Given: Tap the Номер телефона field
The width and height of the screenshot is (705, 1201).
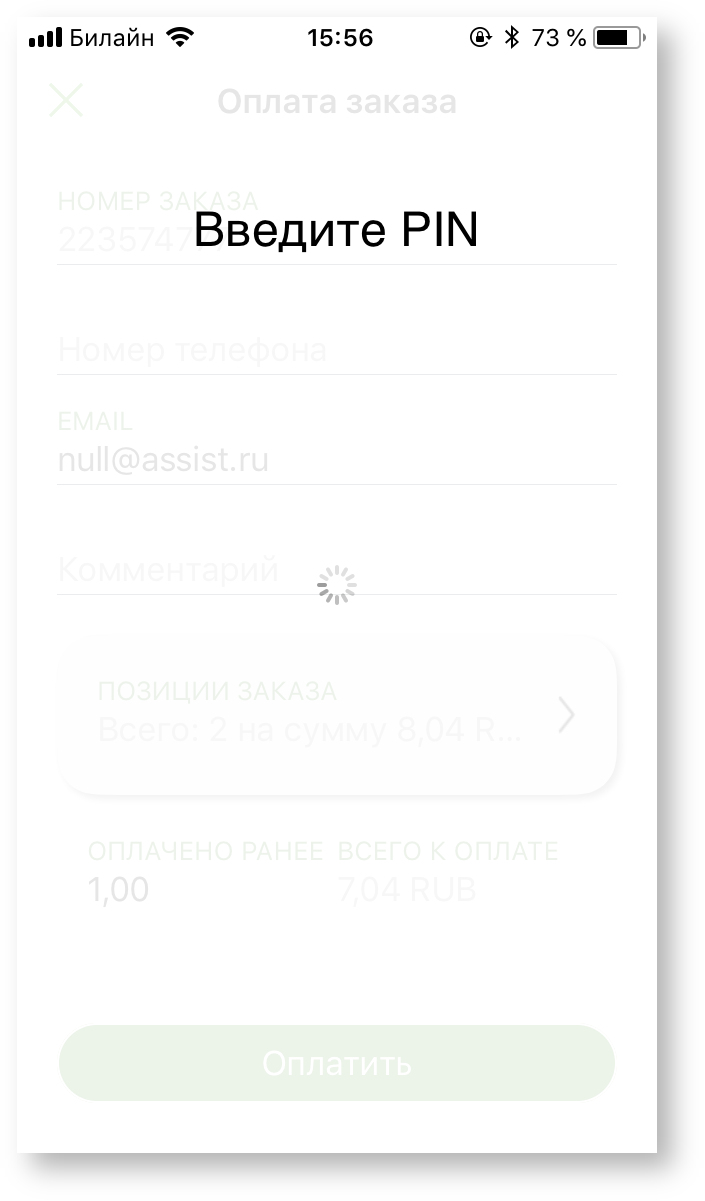Looking at the screenshot, I should 336,350.
